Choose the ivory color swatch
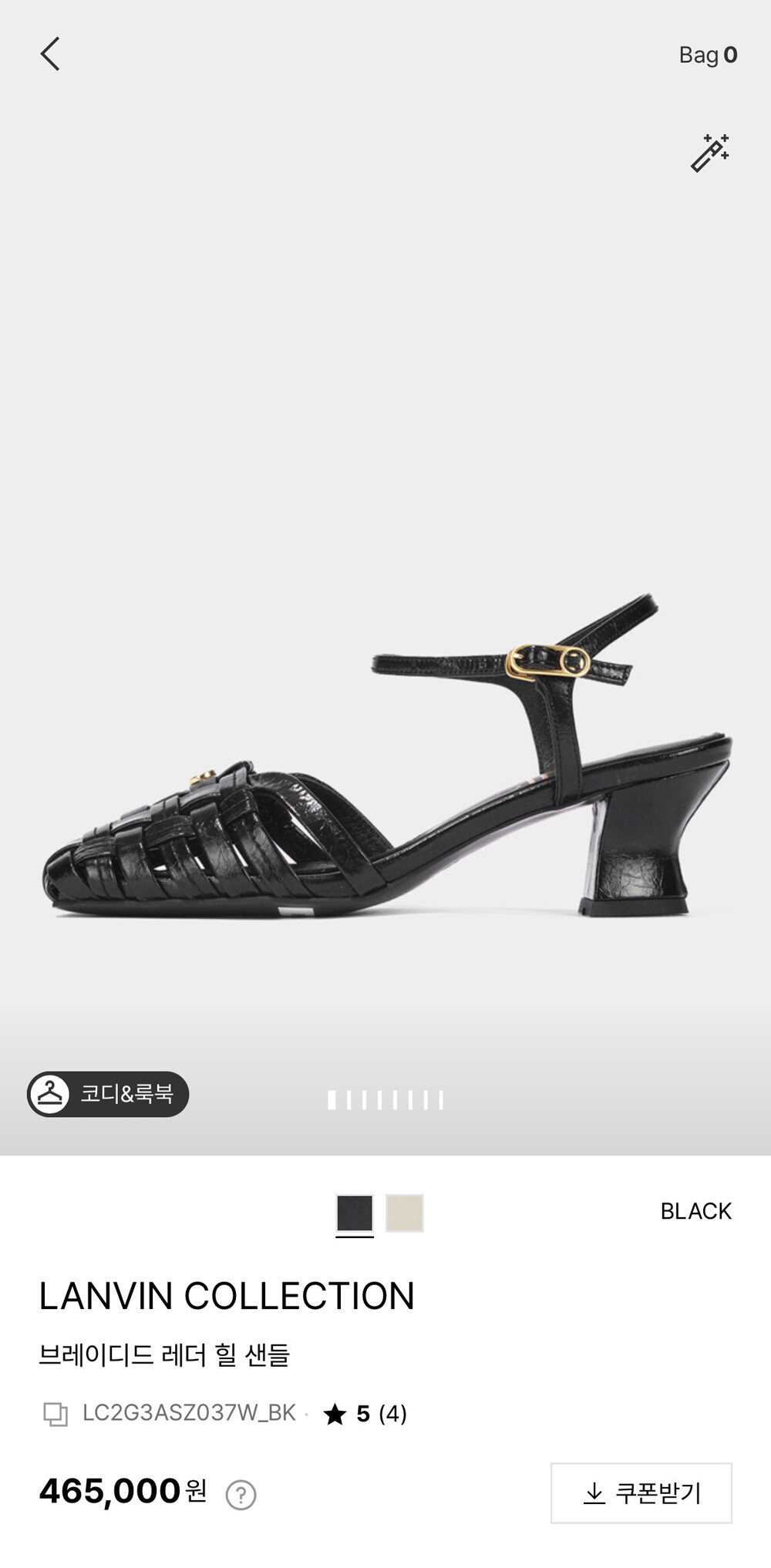 tap(405, 1213)
